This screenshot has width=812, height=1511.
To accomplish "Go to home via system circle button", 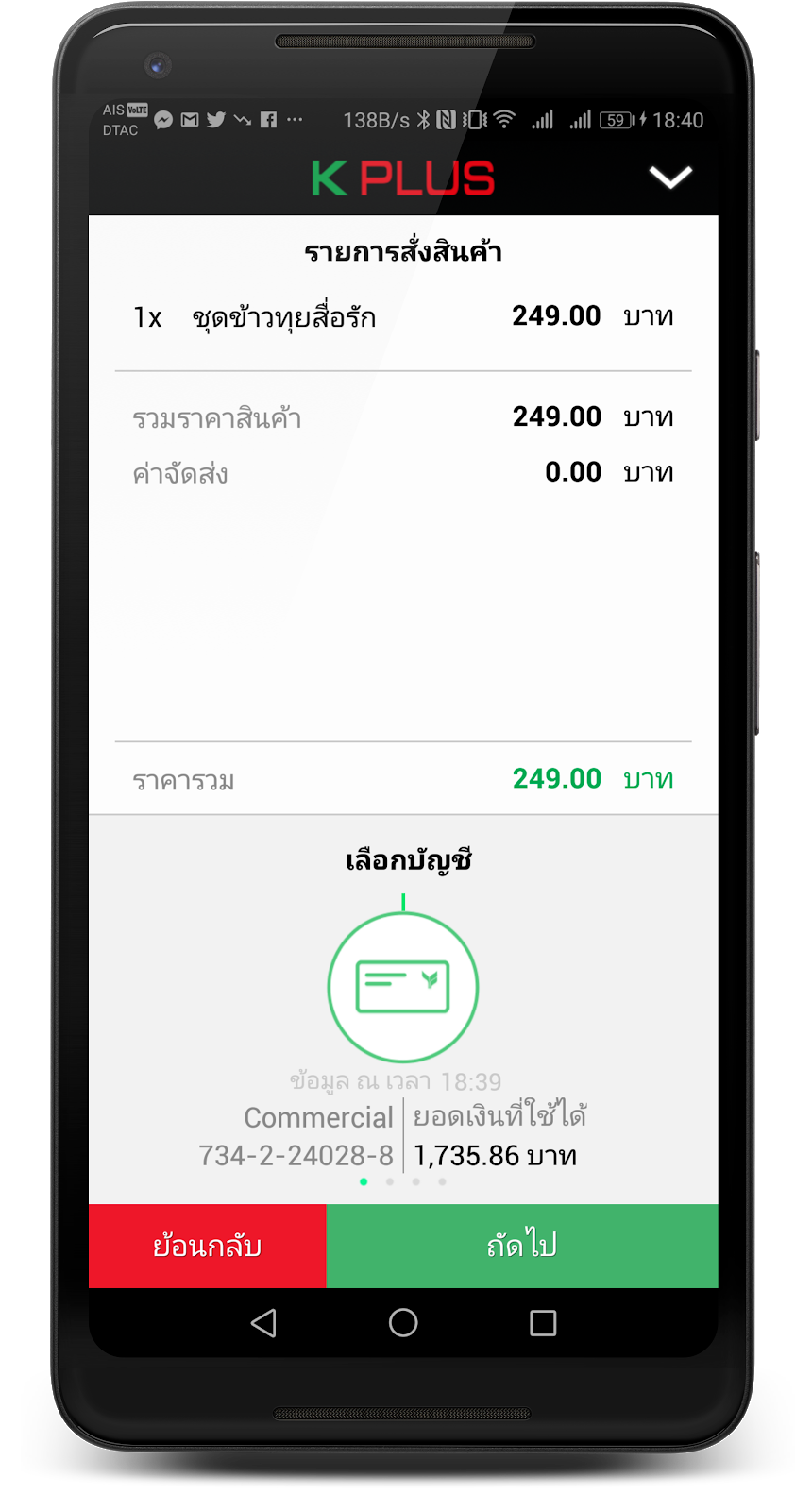I will pyautogui.click(x=403, y=1322).
